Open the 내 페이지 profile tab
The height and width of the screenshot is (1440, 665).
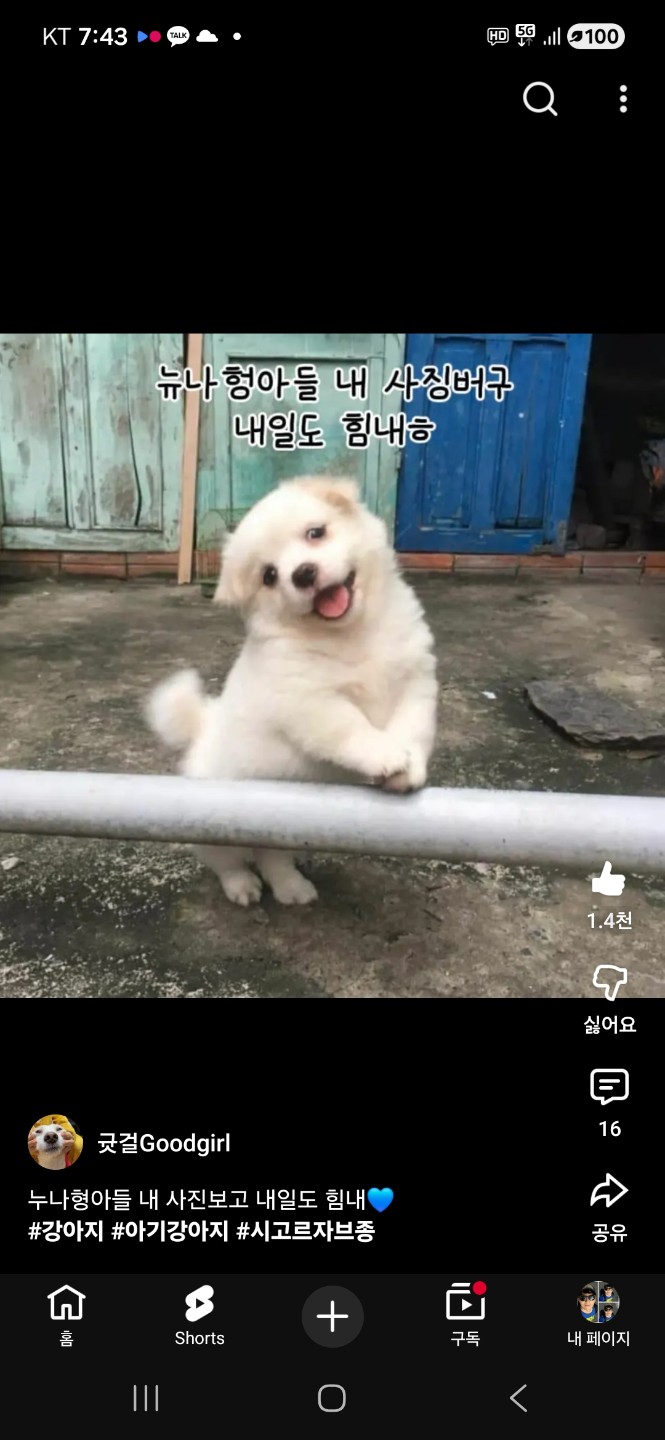point(598,1314)
